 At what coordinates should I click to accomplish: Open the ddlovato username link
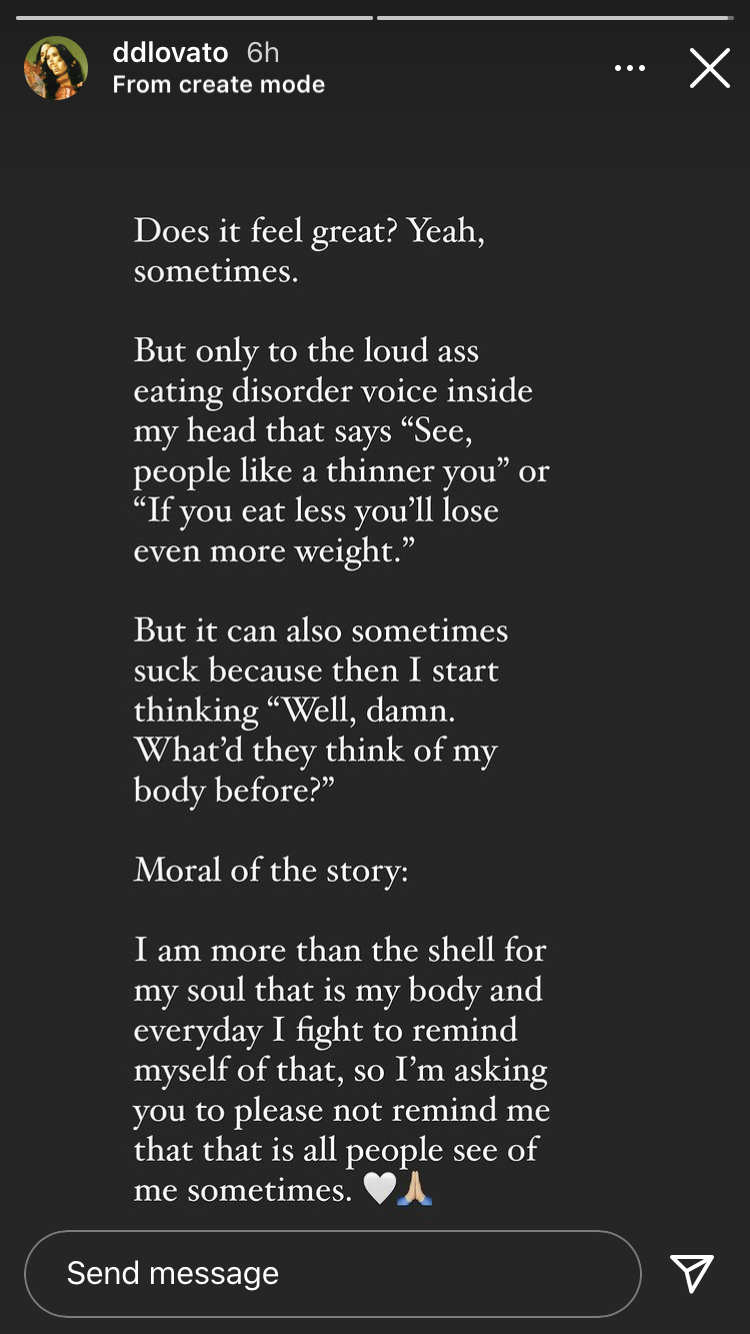171,53
